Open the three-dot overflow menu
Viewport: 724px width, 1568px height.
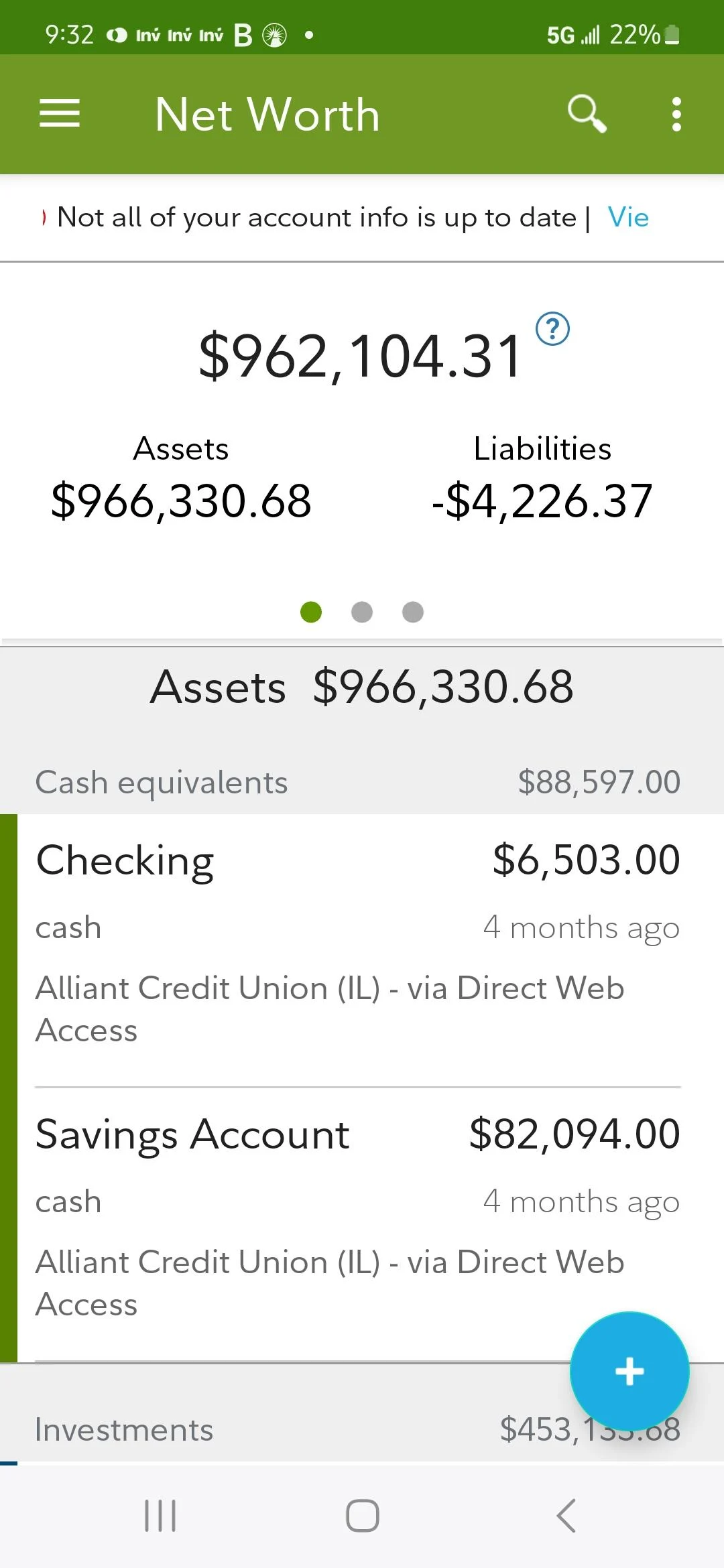pyautogui.click(x=676, y=113)
